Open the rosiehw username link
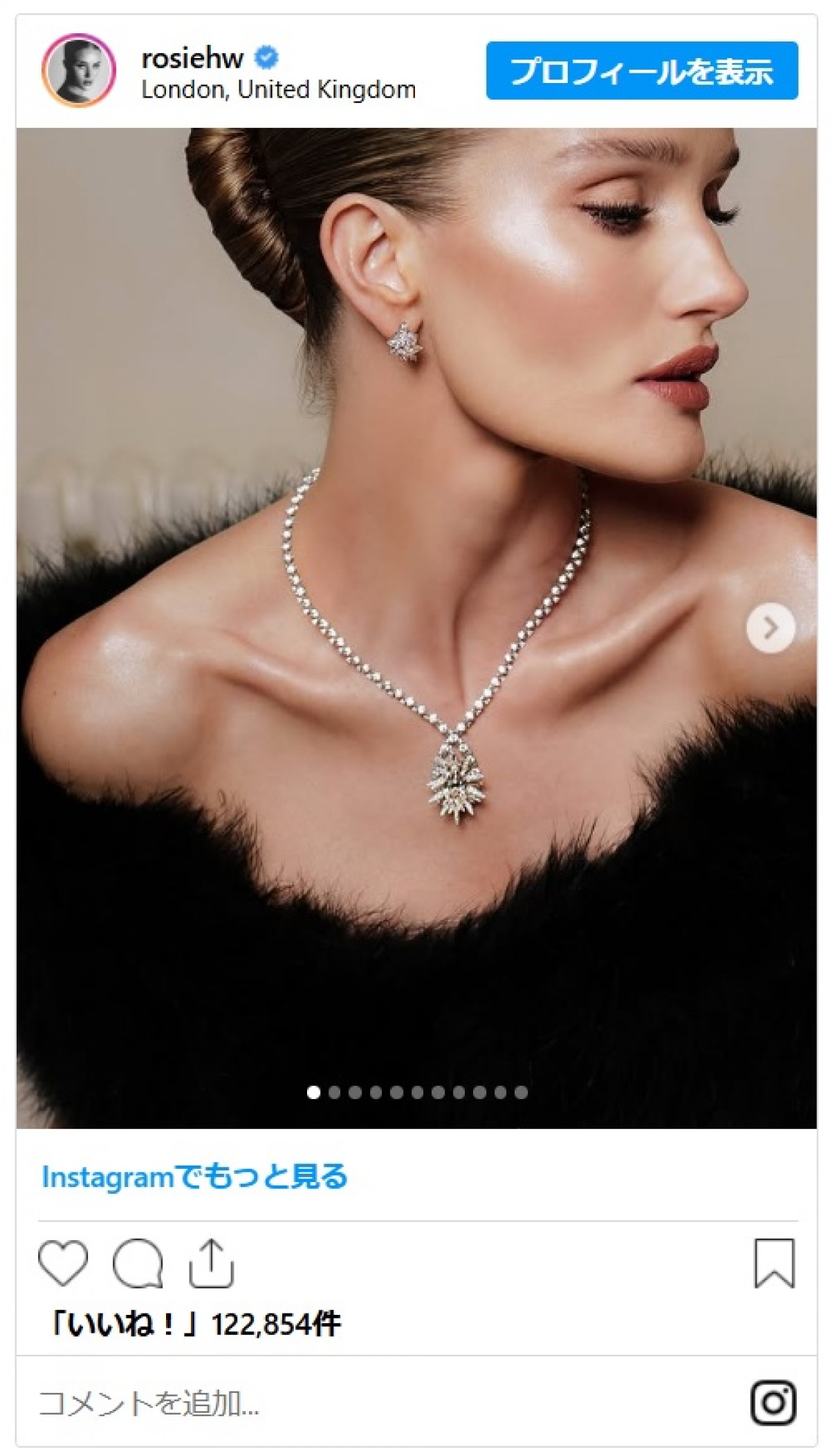The height and width of the screenshot is (1456, 830). pos(192,59)
